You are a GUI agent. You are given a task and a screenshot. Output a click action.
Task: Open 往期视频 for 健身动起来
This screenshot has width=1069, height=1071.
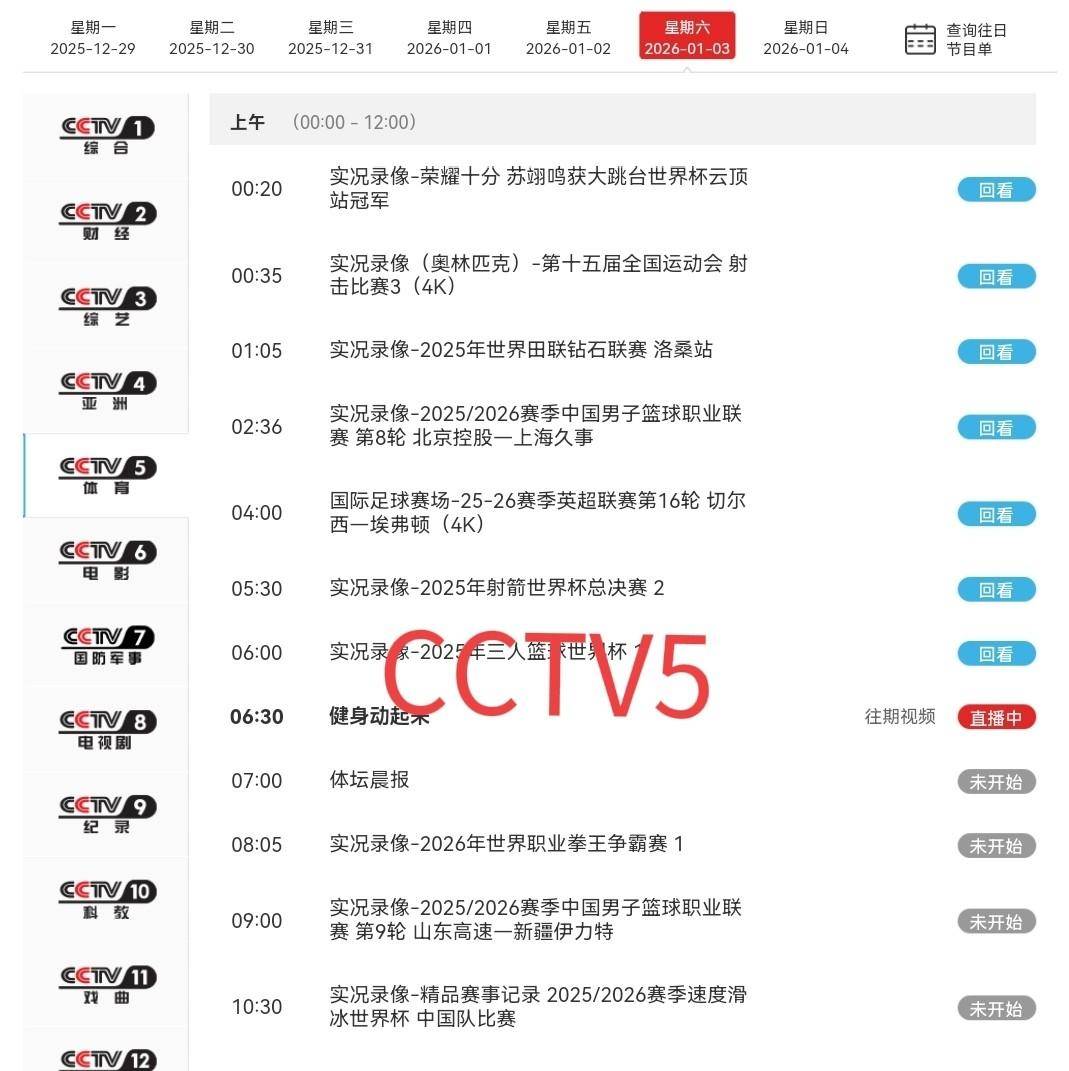click(x=900, y=716)
